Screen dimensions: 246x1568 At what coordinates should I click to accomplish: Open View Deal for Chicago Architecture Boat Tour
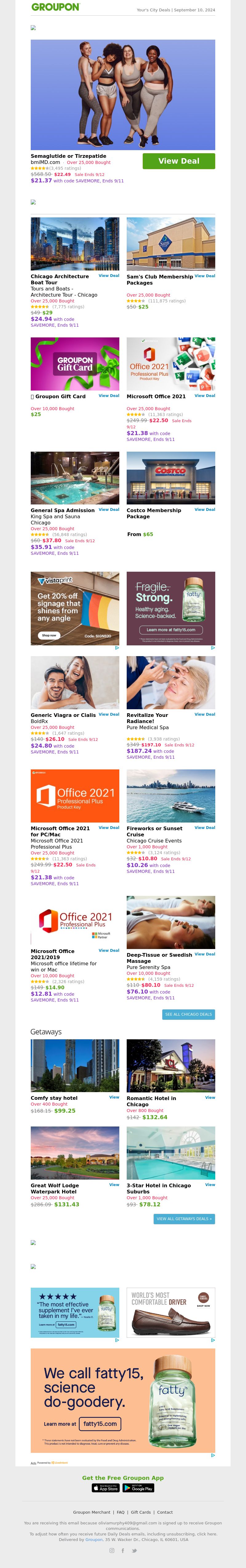pyautogui.click(x=108, y=276)
